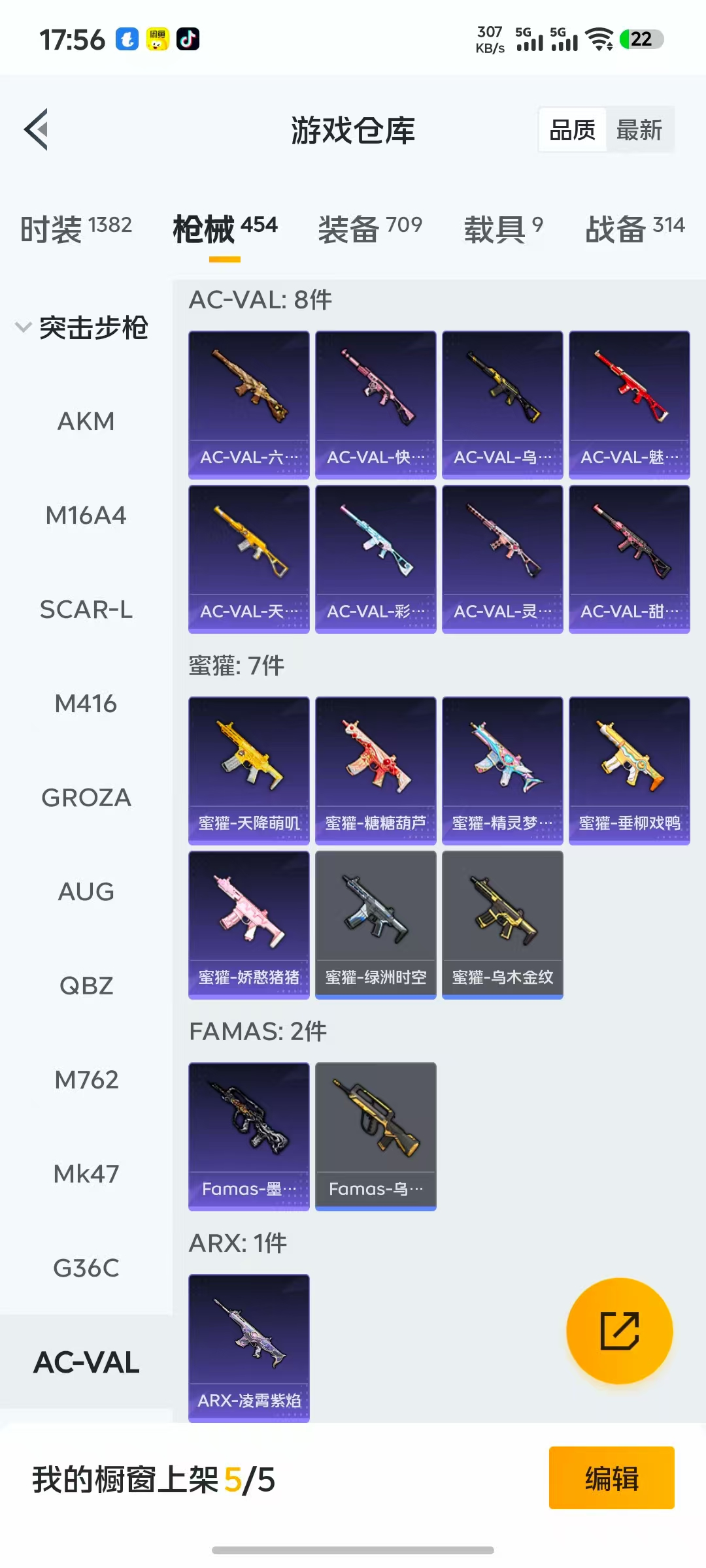
Task: Switch to the 装备 tab
Action: coord(370,229)
